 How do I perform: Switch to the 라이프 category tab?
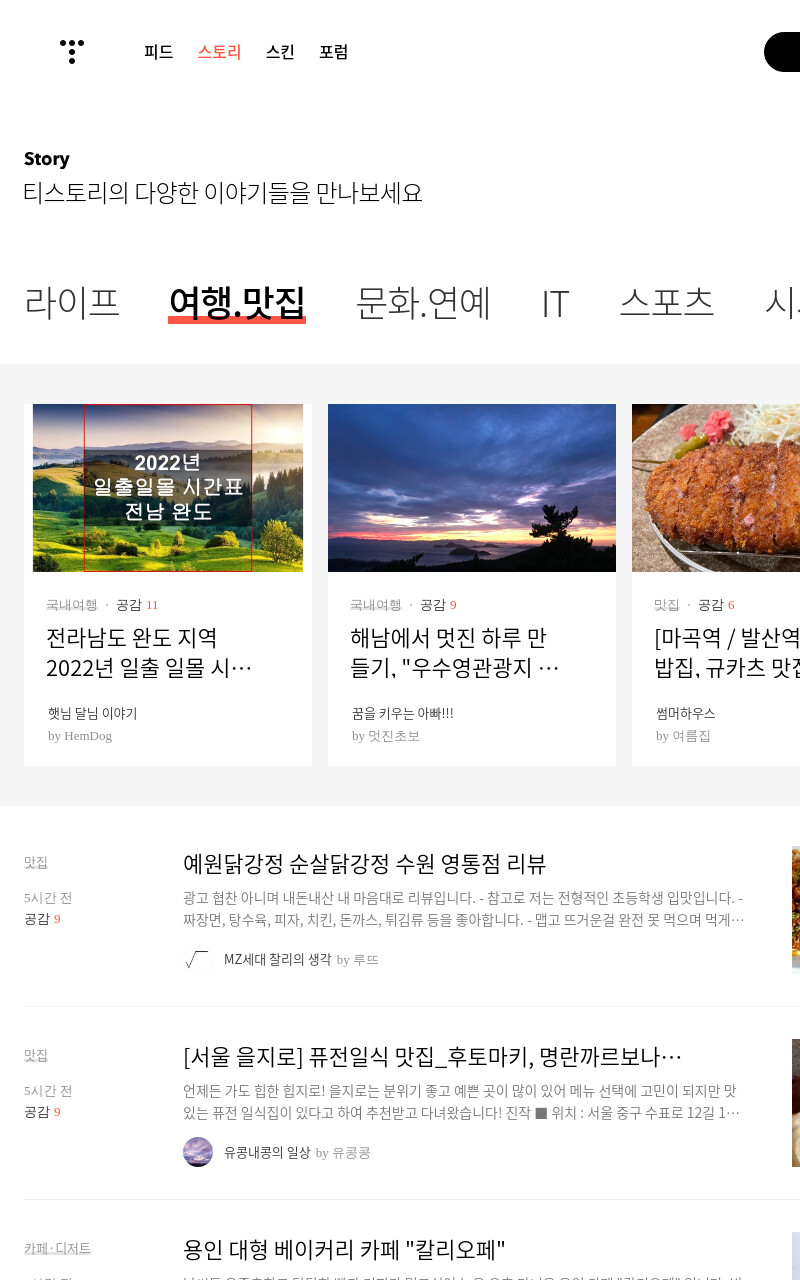[x=72, y=302]
